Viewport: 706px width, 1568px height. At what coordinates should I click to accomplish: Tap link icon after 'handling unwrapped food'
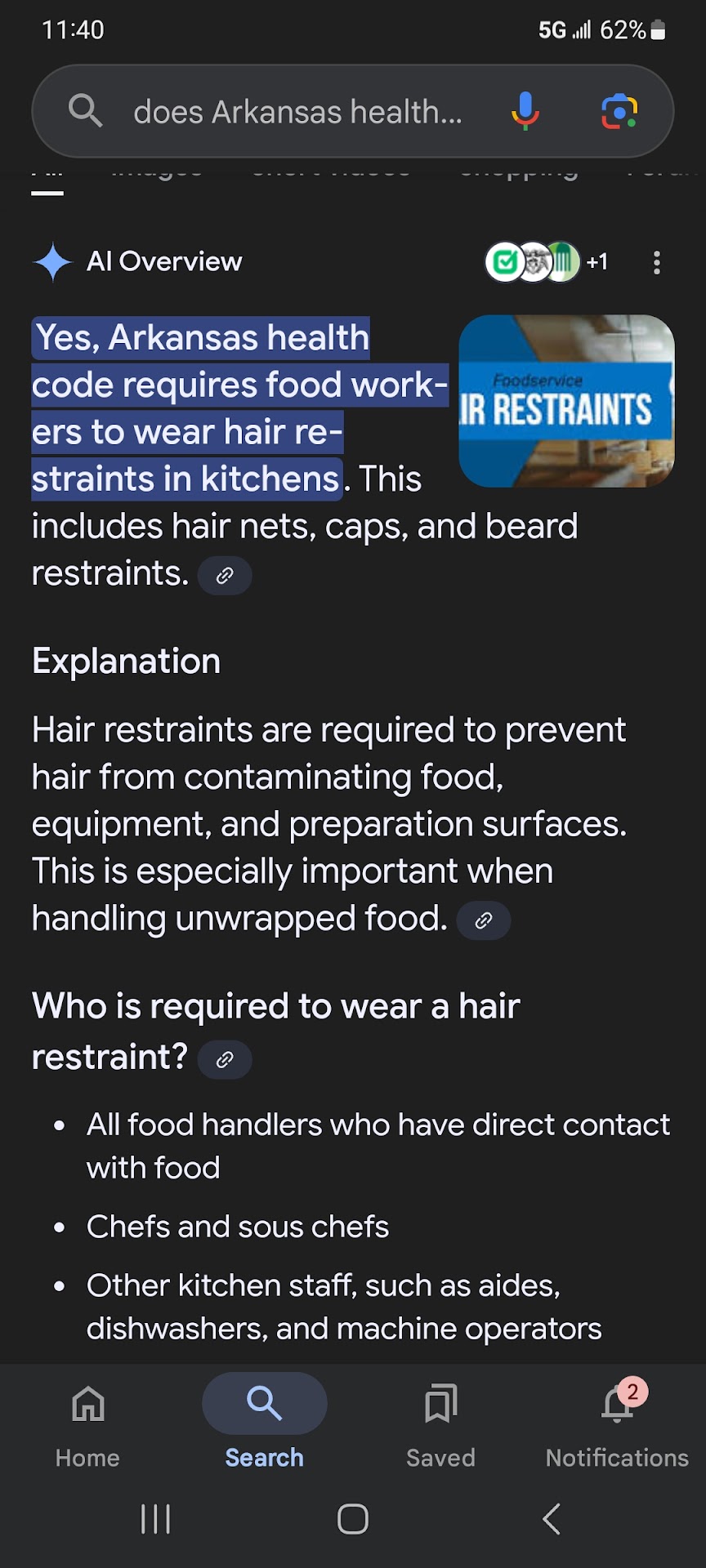pos(484,920)
